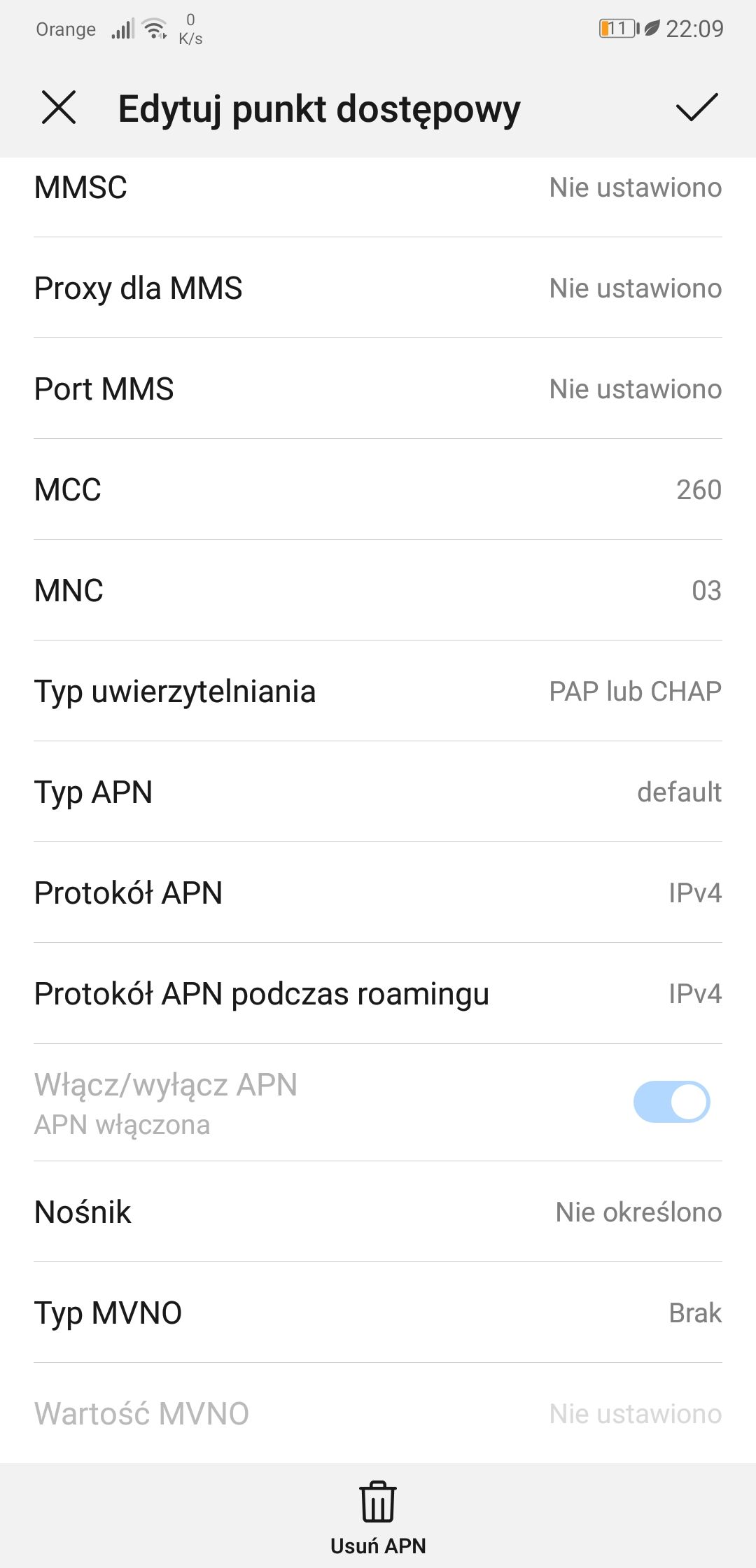Select Typ uwierzytelniania option
This screenshot has height=1568, width=756.
[x=378, y=692]
